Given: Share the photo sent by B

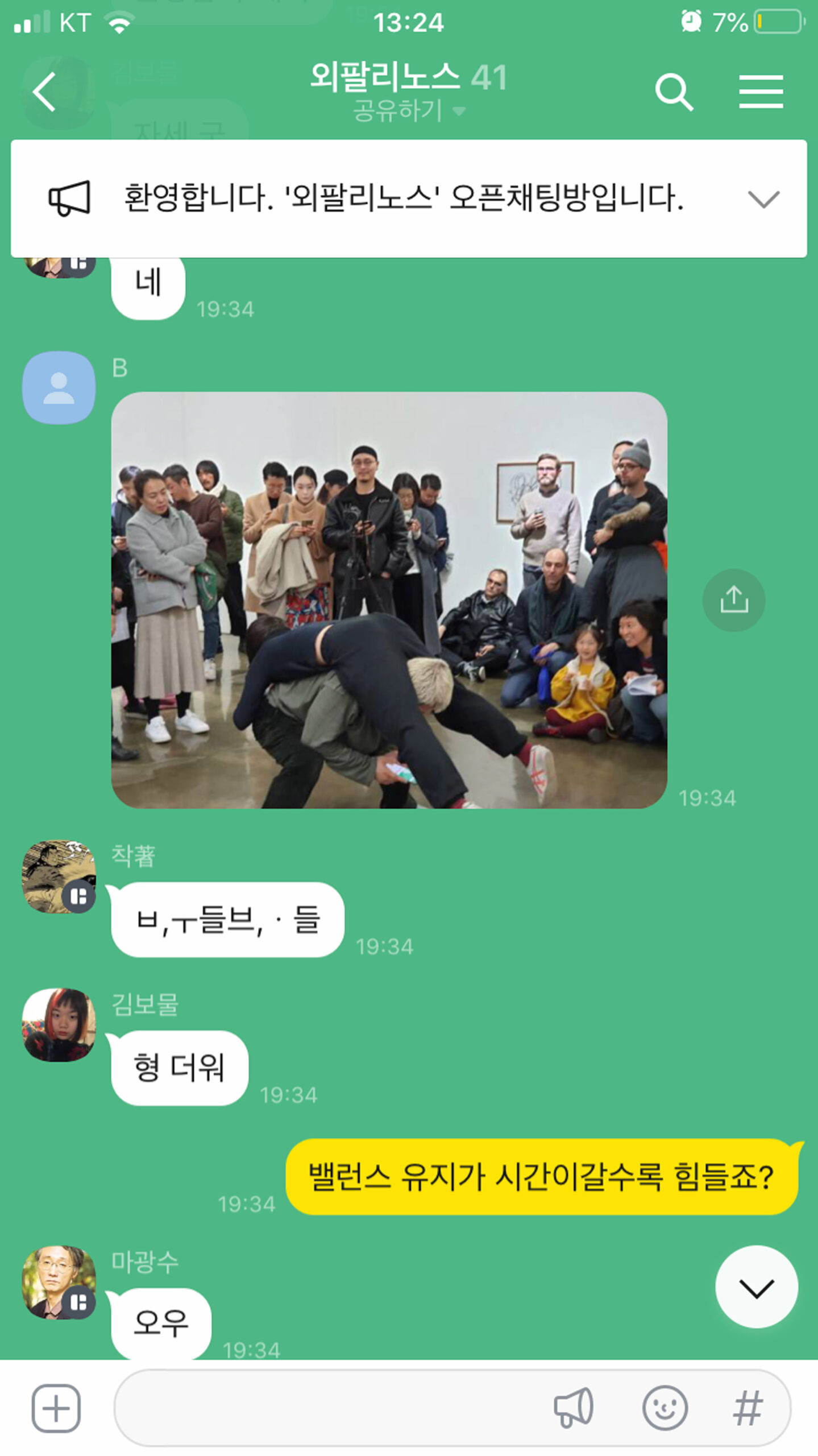Looking at the screenshot, I should [733, 600].
